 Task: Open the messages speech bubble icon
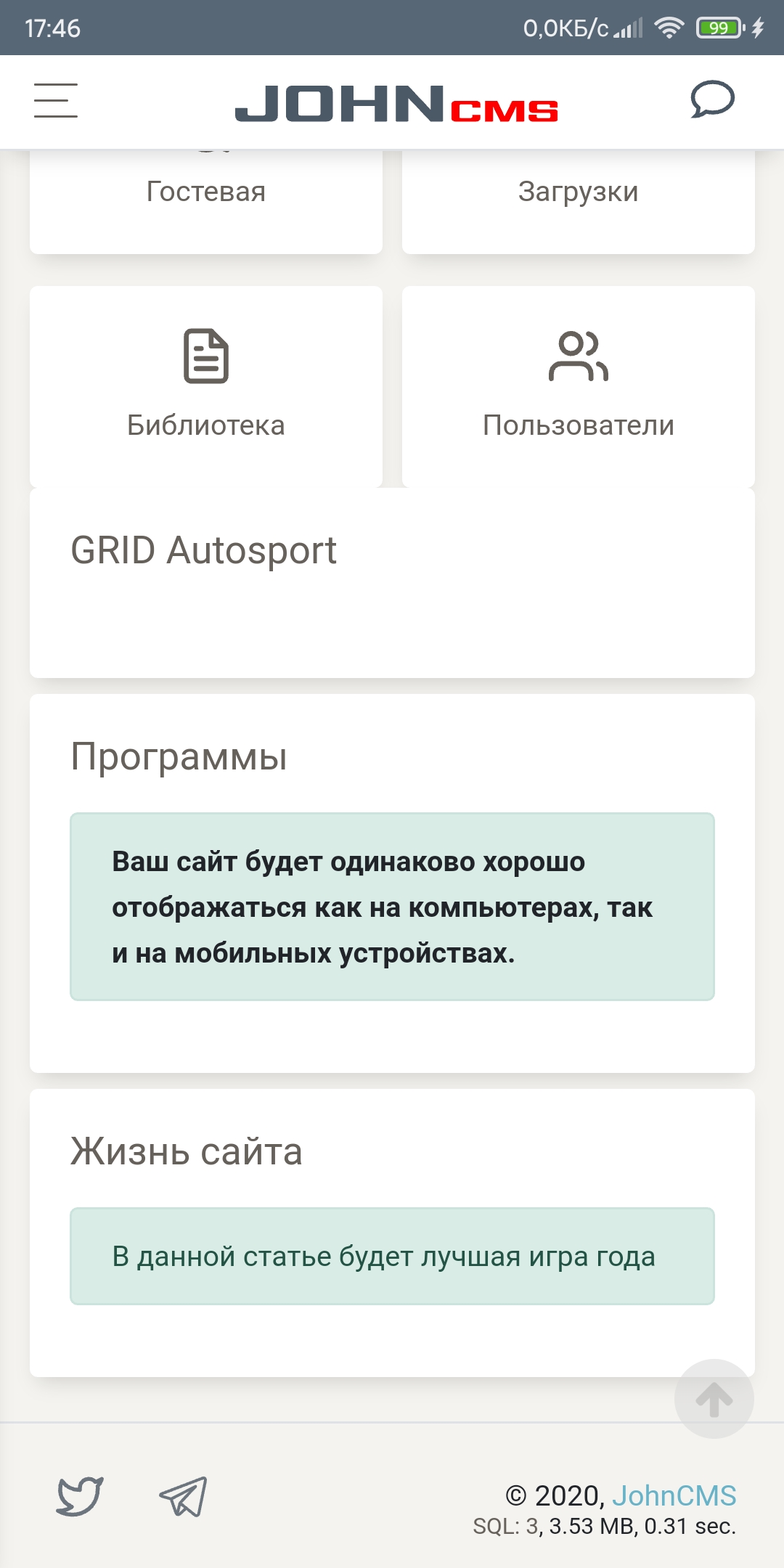coord(712,99)
